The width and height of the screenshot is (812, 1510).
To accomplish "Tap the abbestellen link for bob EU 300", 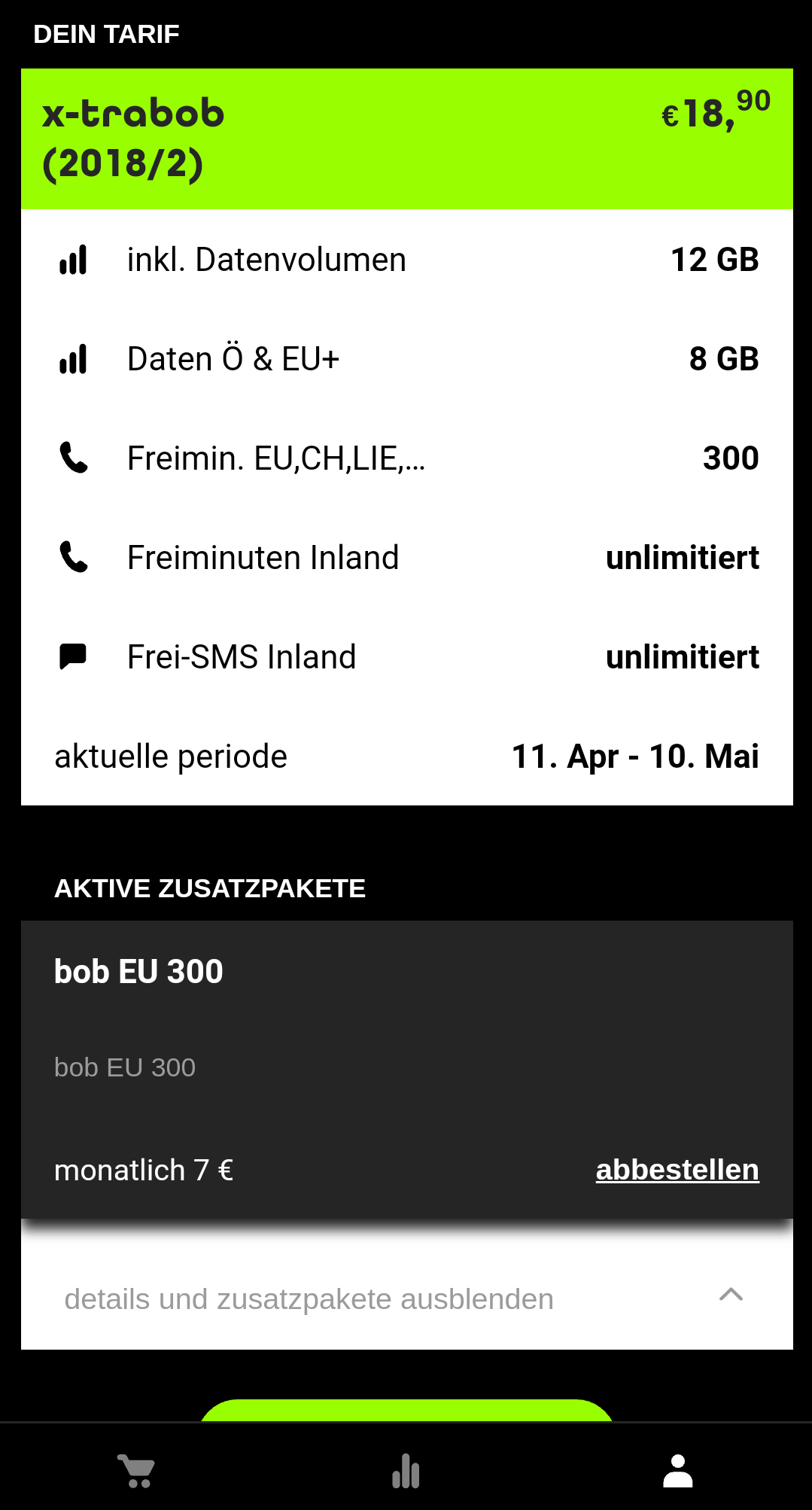I will pyautogui.click(x=677, y=1170).
